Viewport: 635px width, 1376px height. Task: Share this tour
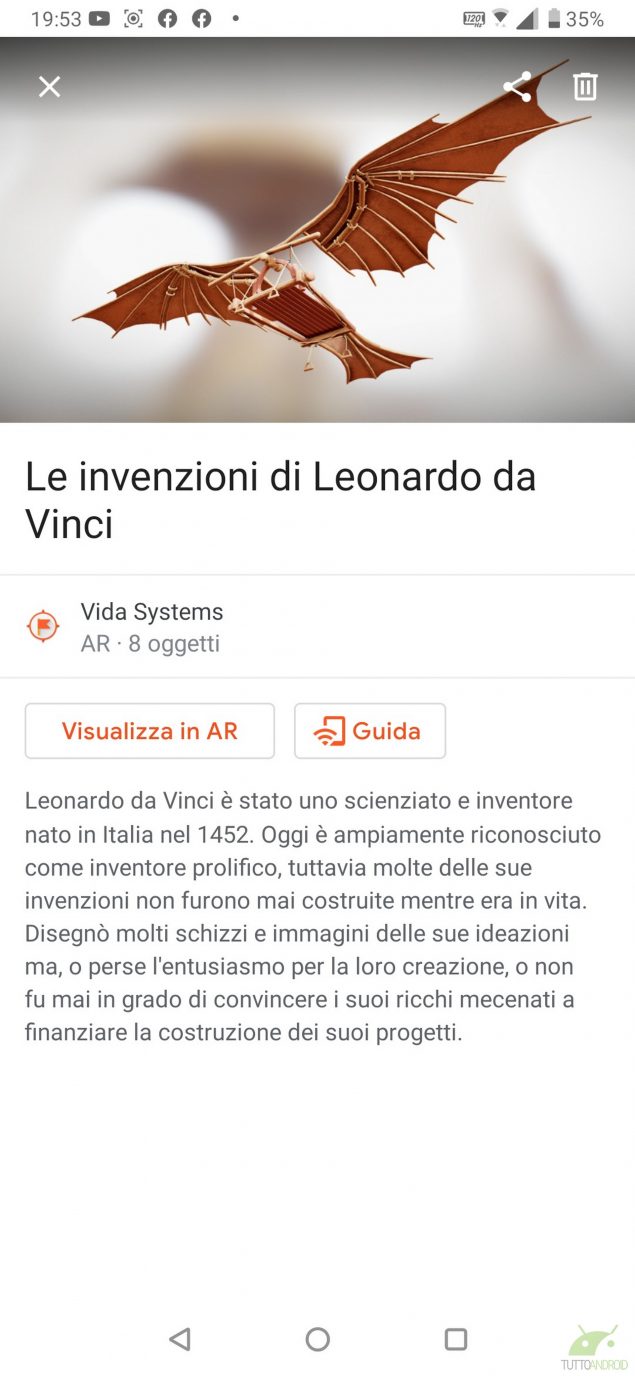pos(517,87)
